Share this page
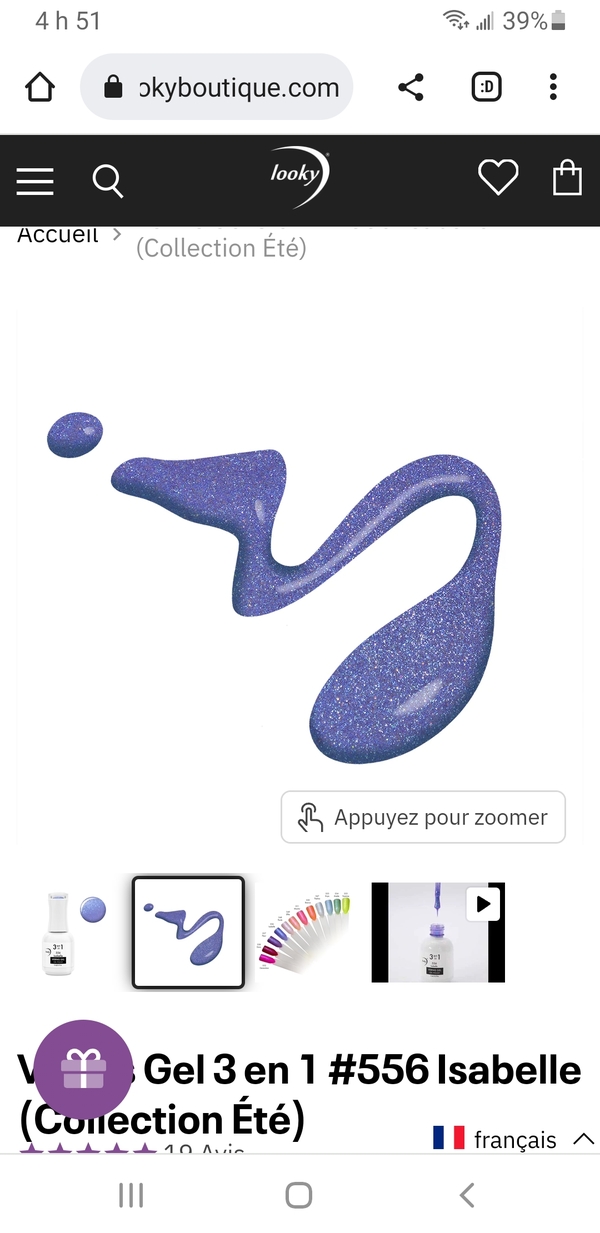Viewport: 600px width, 1233px height. pos(411,88)
